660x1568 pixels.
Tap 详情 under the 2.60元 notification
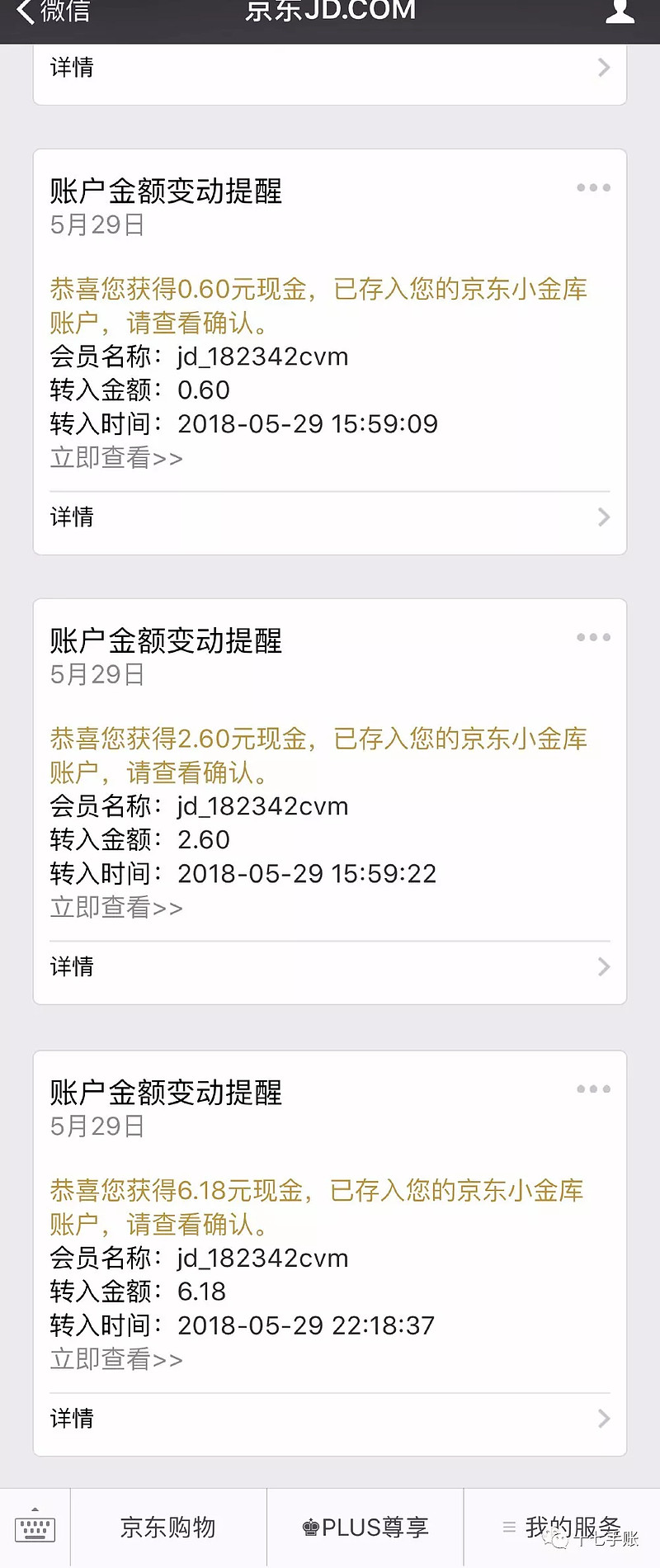coord(71,966)
